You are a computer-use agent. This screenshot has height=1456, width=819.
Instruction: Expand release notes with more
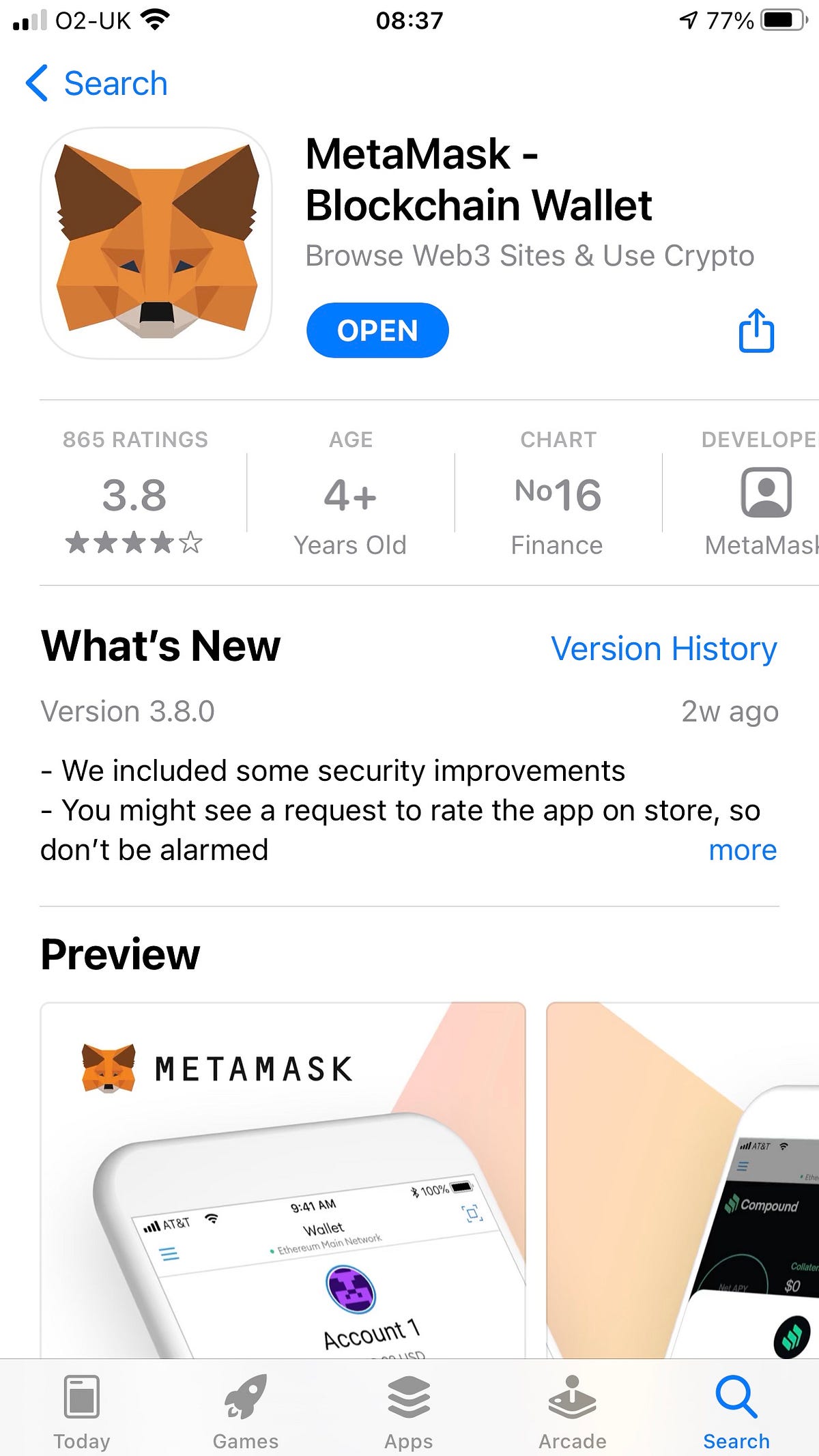742,851
